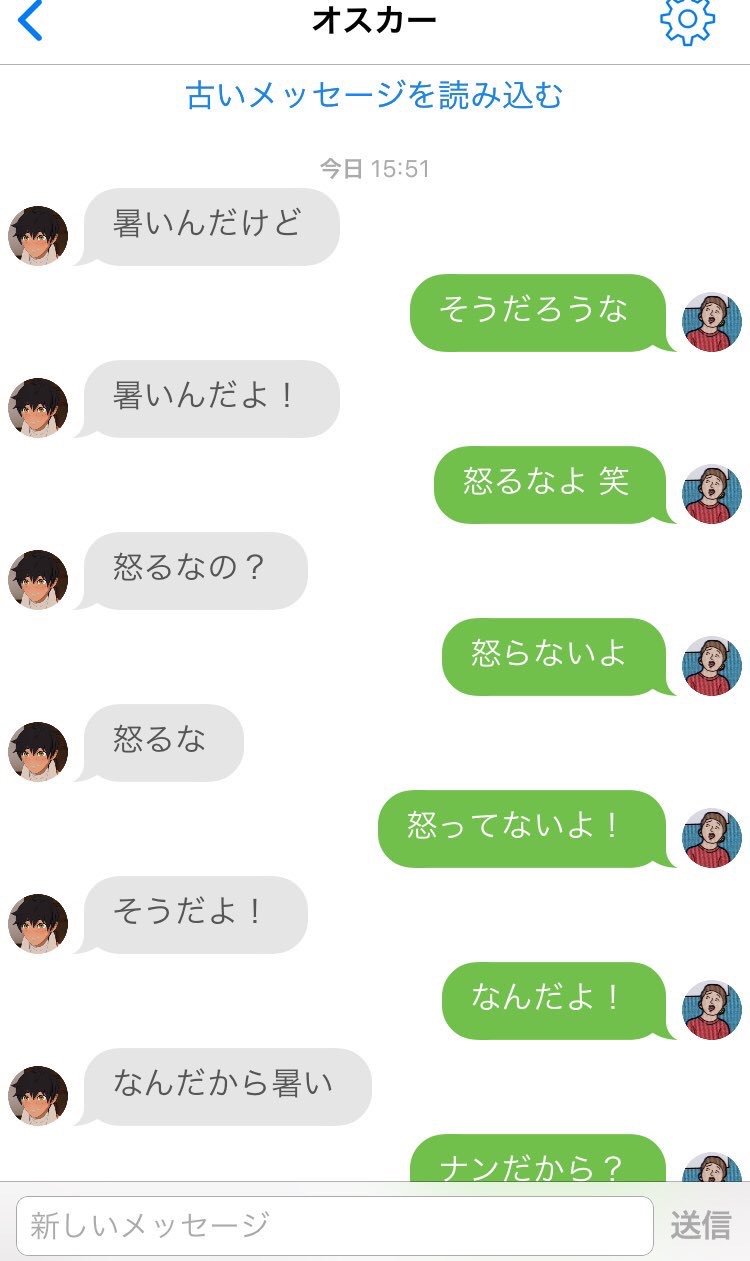Go back using the top-left arrow
The height and width of the screenshot is (1261, 750).
click(31, 21)
